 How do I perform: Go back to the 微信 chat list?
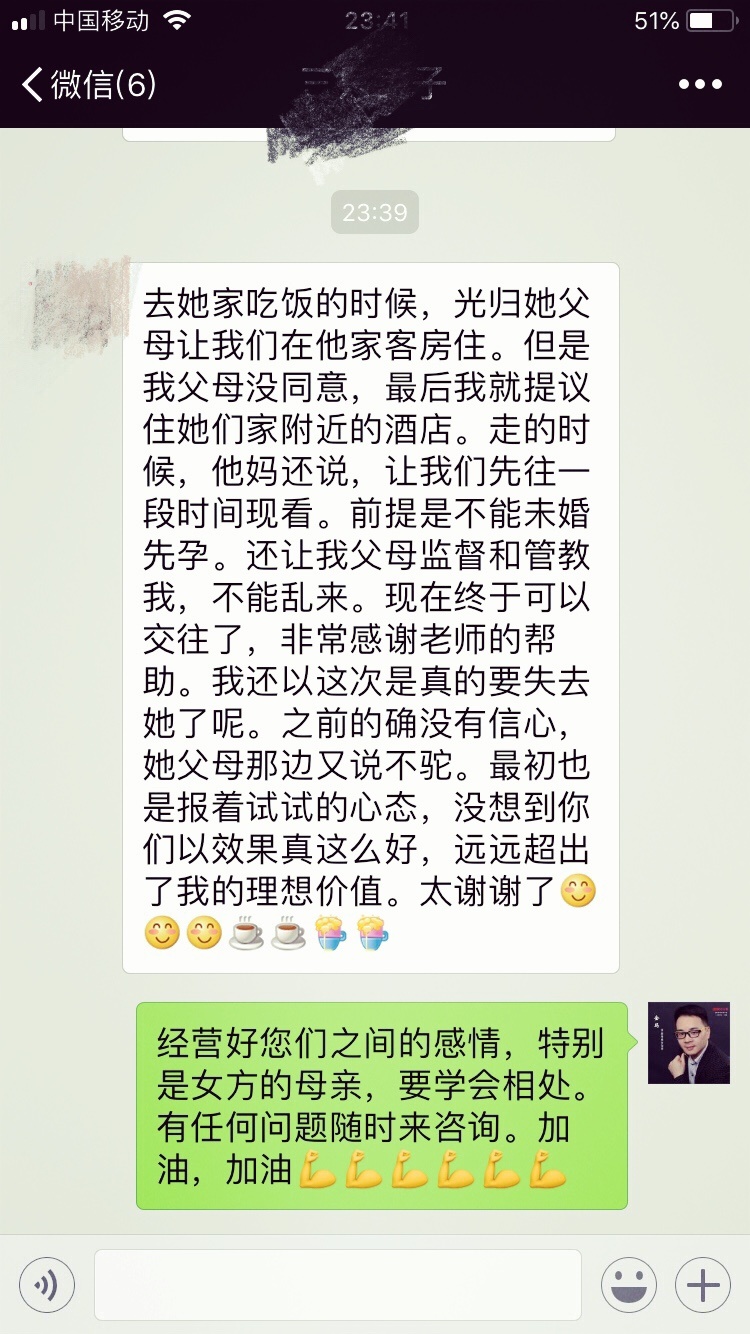click(88, 85)
